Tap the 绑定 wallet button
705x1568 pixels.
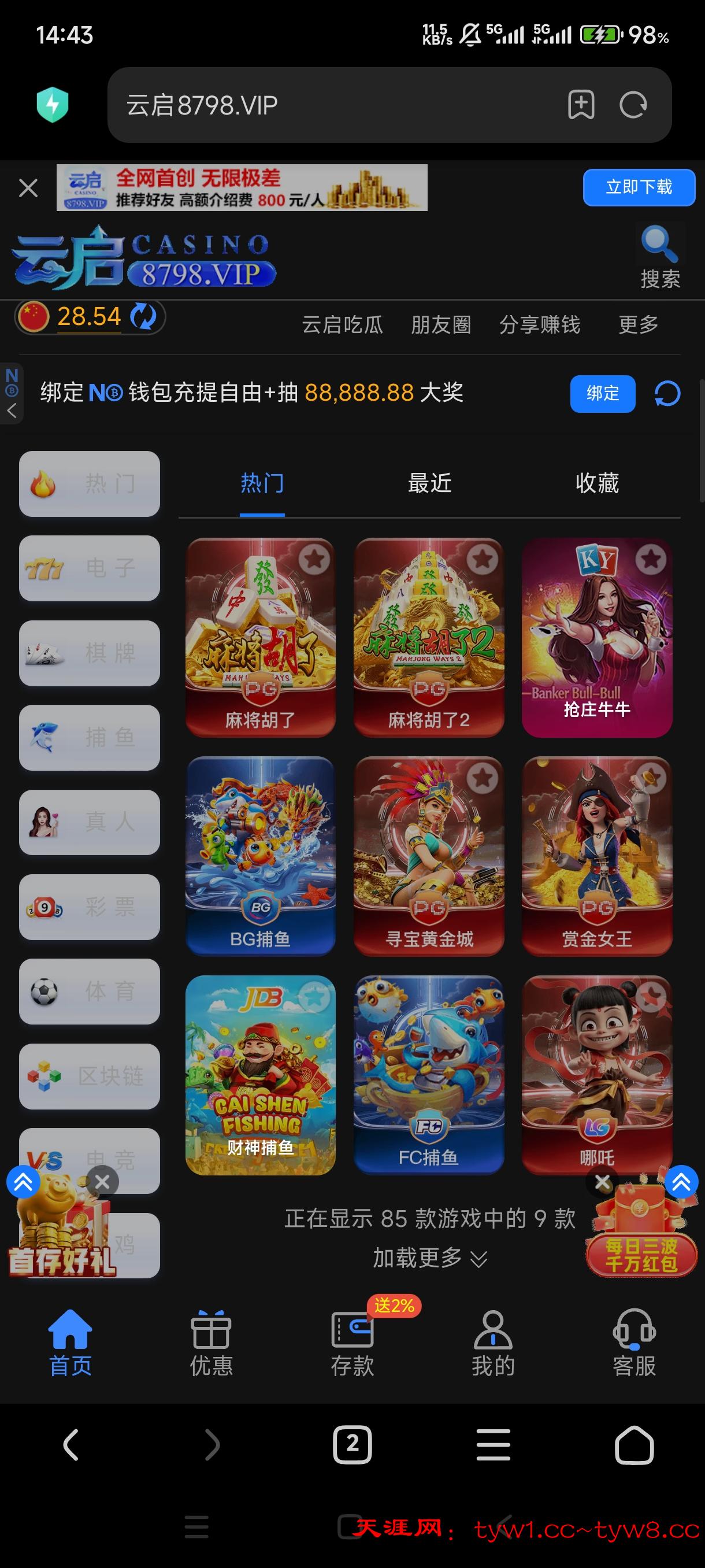tap(602, 394)
